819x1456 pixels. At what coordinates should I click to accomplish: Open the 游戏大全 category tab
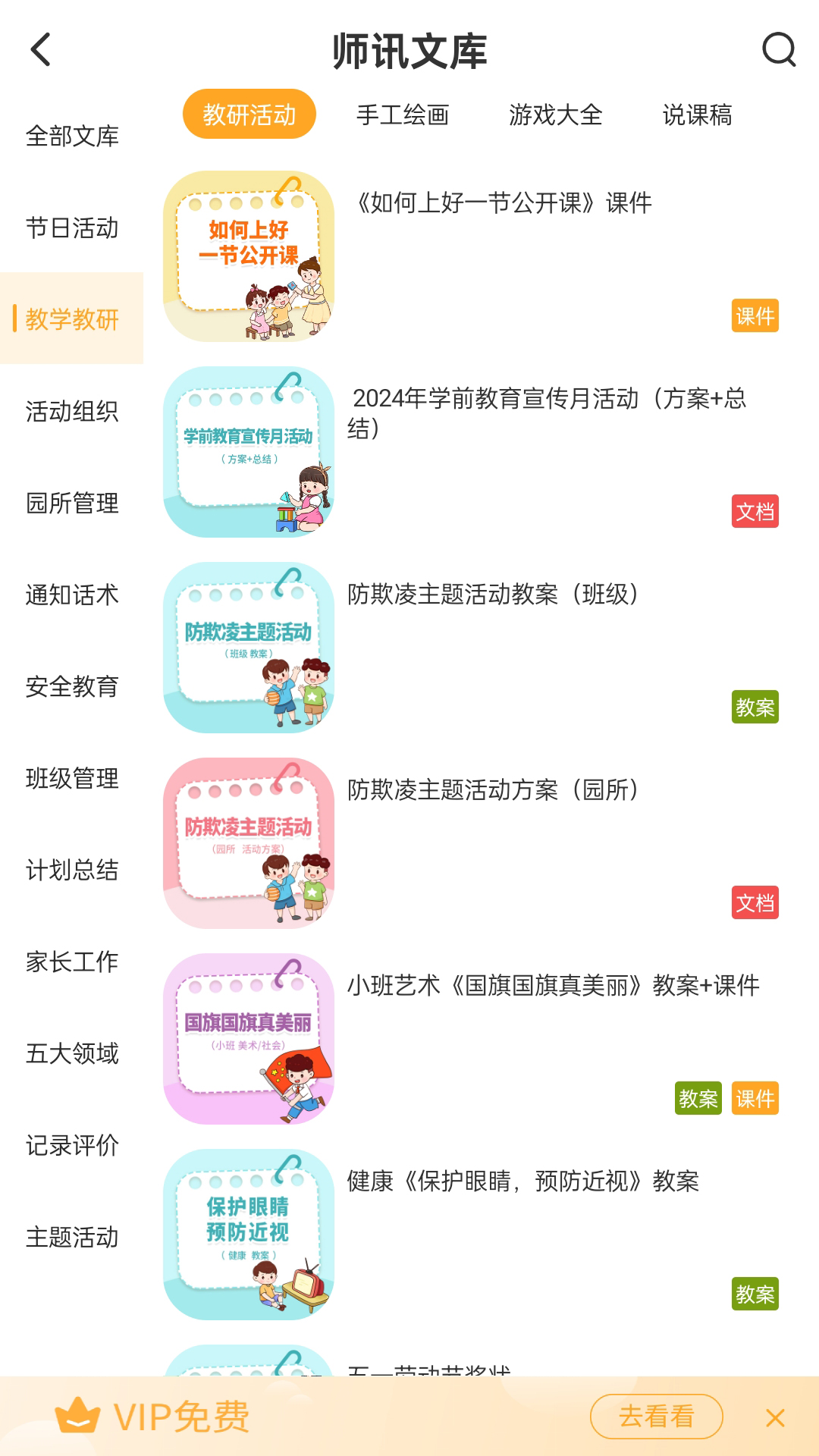pyautogui.click(x=556, y=115)
